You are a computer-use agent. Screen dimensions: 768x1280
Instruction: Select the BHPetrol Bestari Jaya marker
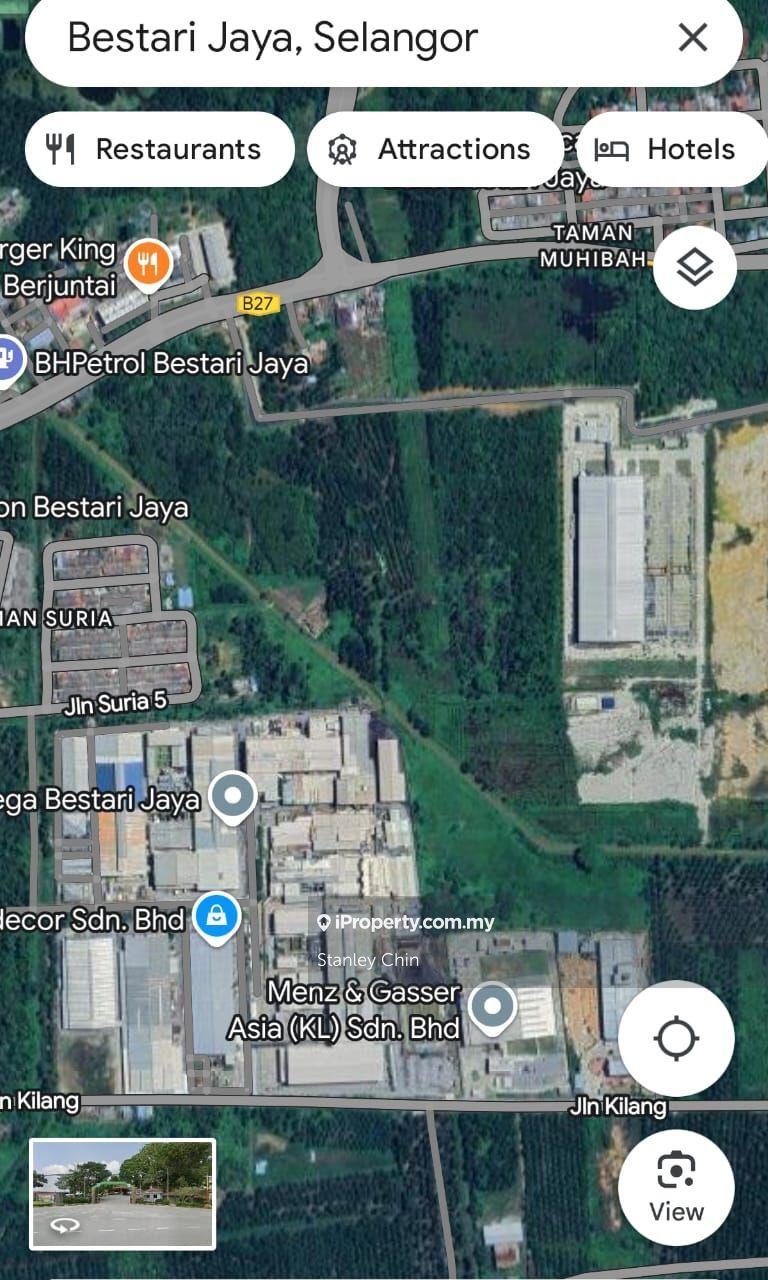8,360
